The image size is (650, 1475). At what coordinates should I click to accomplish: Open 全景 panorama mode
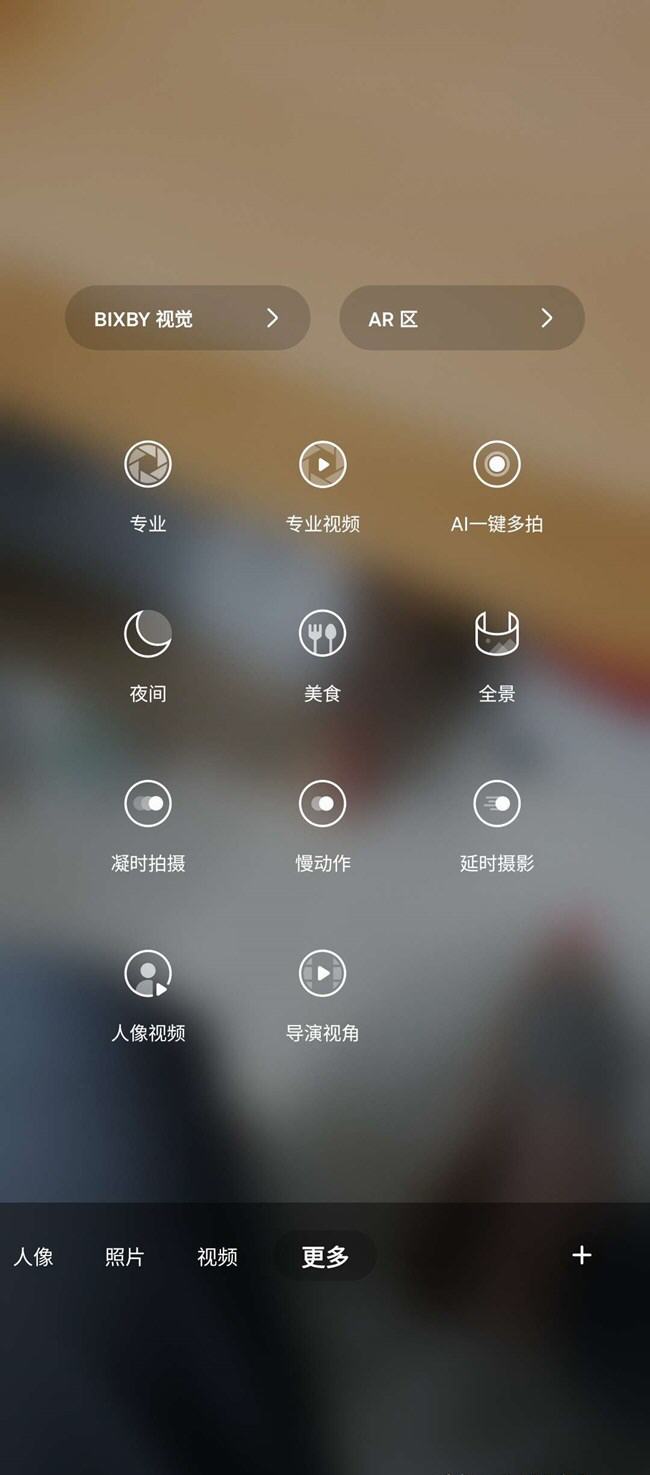tap(497, 634)
